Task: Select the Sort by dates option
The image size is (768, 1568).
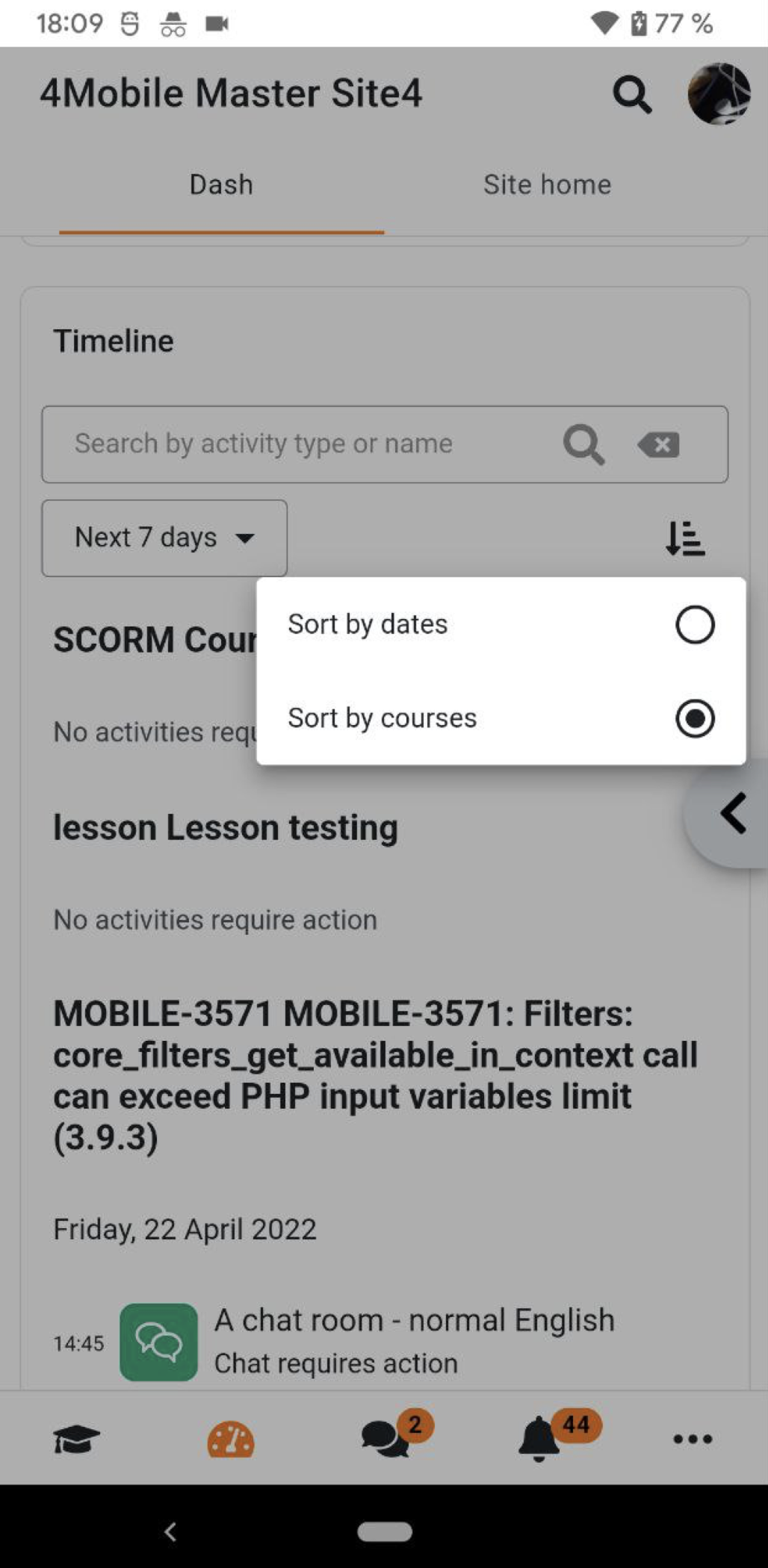Action: coord(501,624)
